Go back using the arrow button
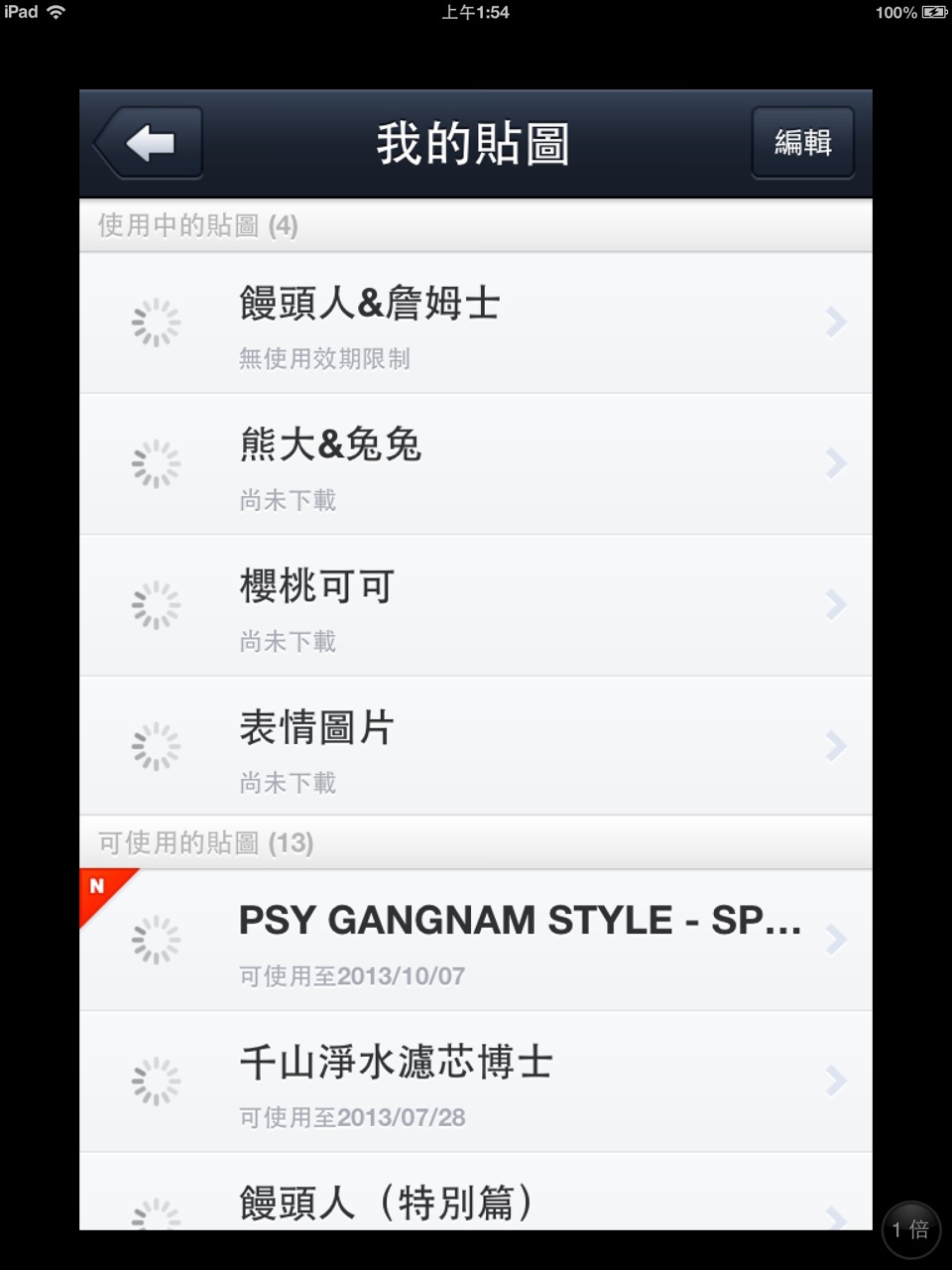Screen dimensions: 952x1270 pos(149,143)
